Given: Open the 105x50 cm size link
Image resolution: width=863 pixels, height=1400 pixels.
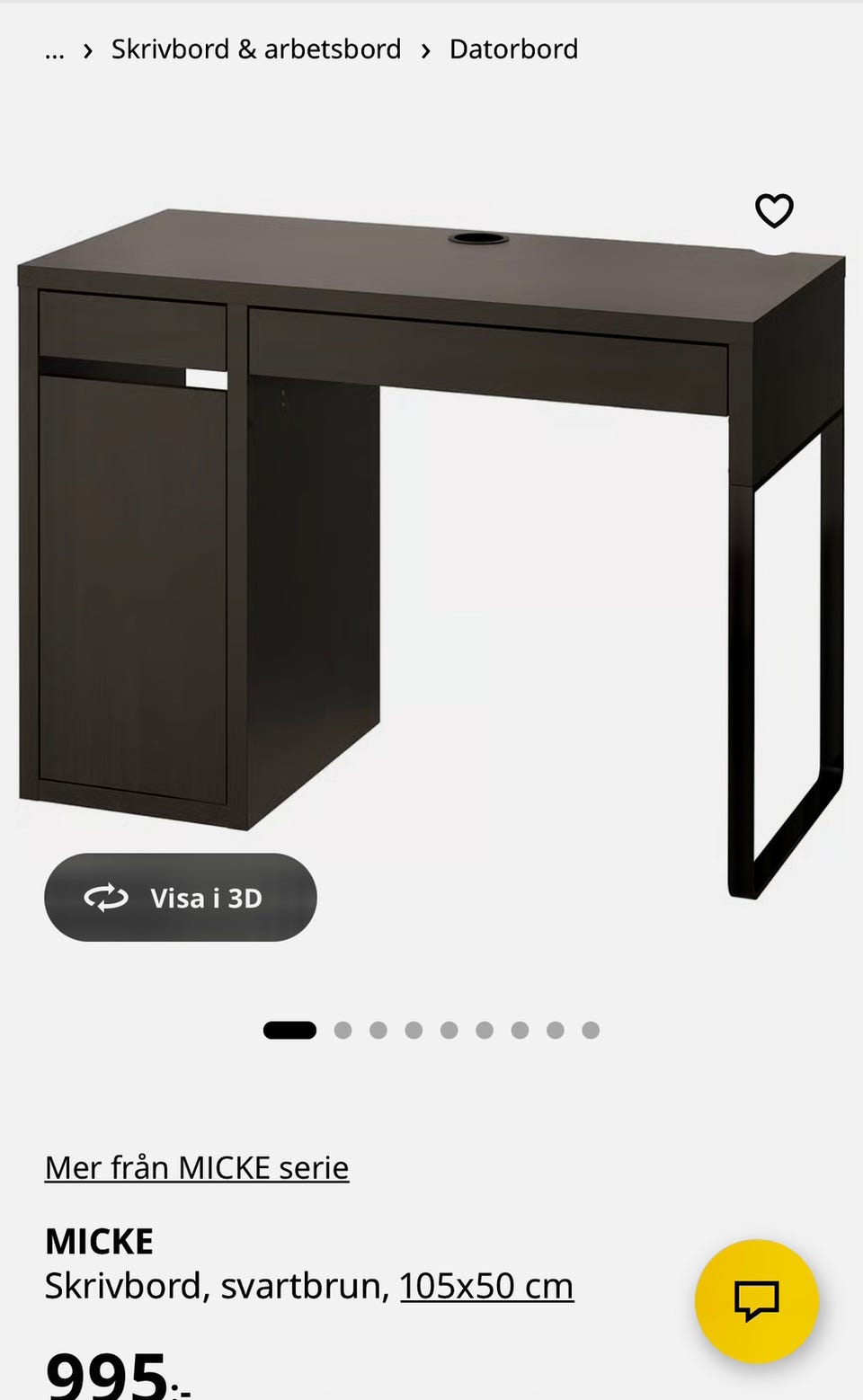Looking at the screenshot, I should [486, 1286].
